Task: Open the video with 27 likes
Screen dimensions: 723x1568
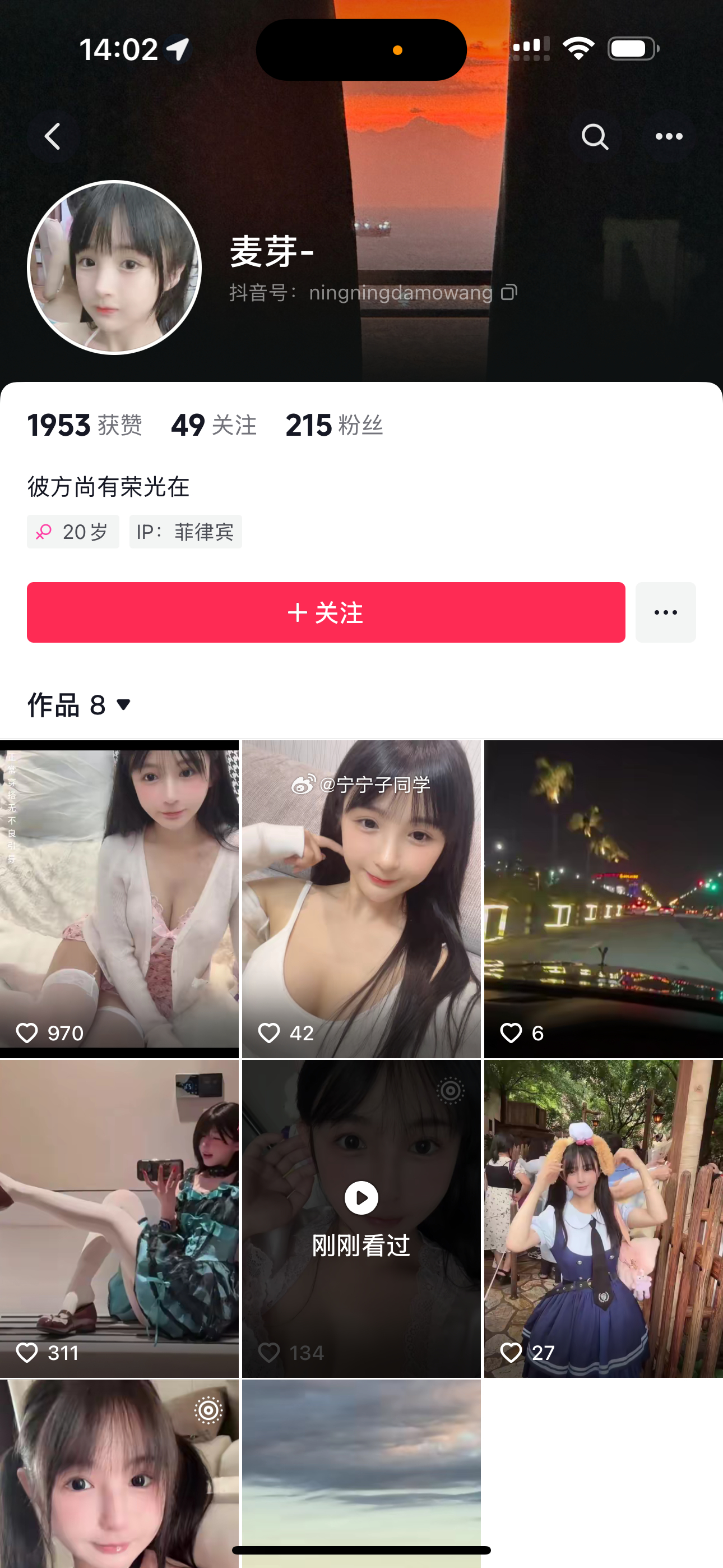Action: point(603,1219)
